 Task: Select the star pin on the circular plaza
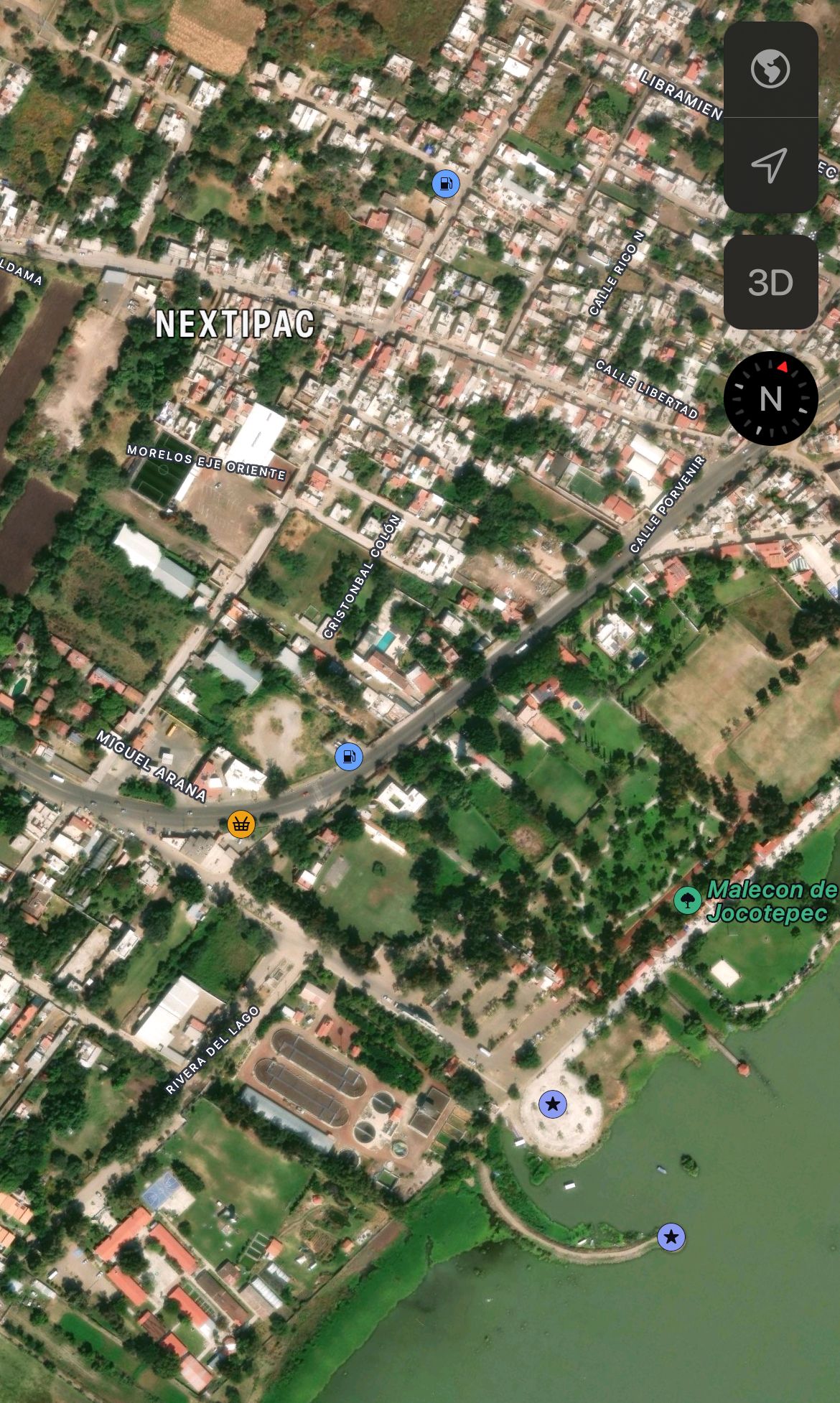coord(552,1104)
